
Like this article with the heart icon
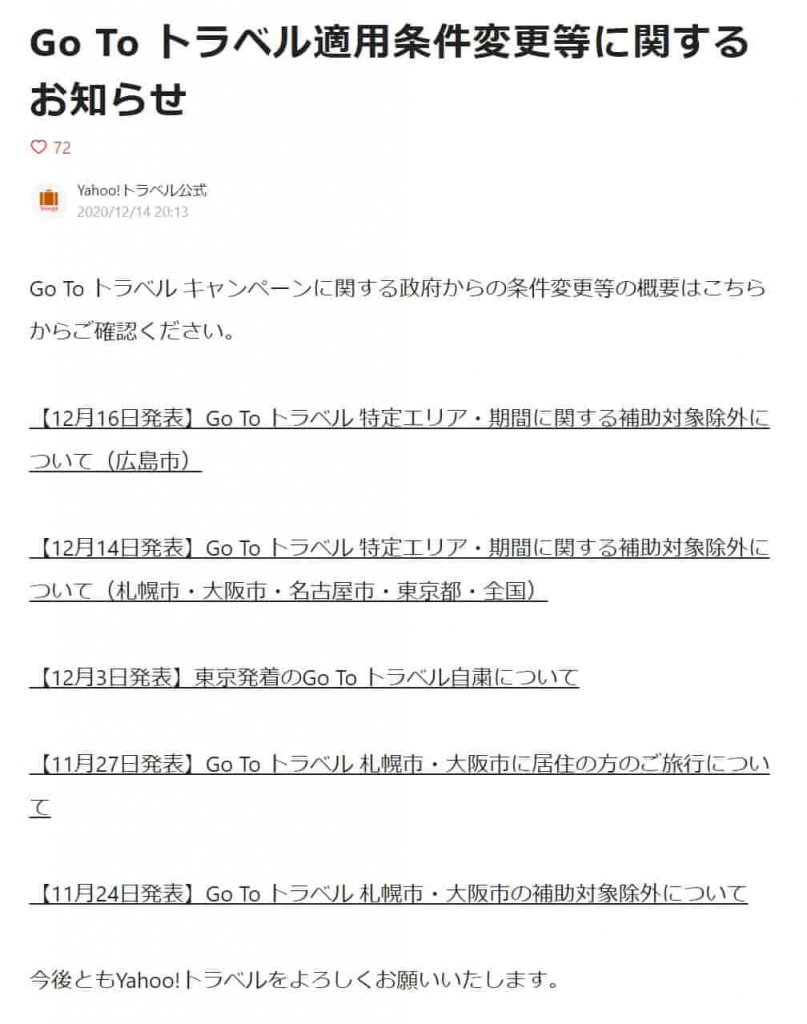39,147
